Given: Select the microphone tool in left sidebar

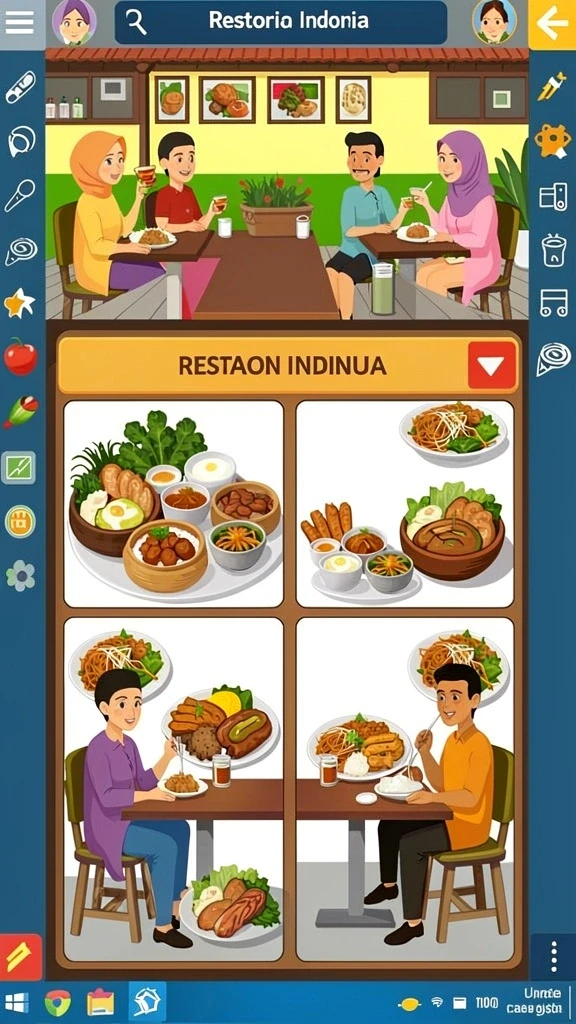Looking at the screenshot, I should point(20,195).
